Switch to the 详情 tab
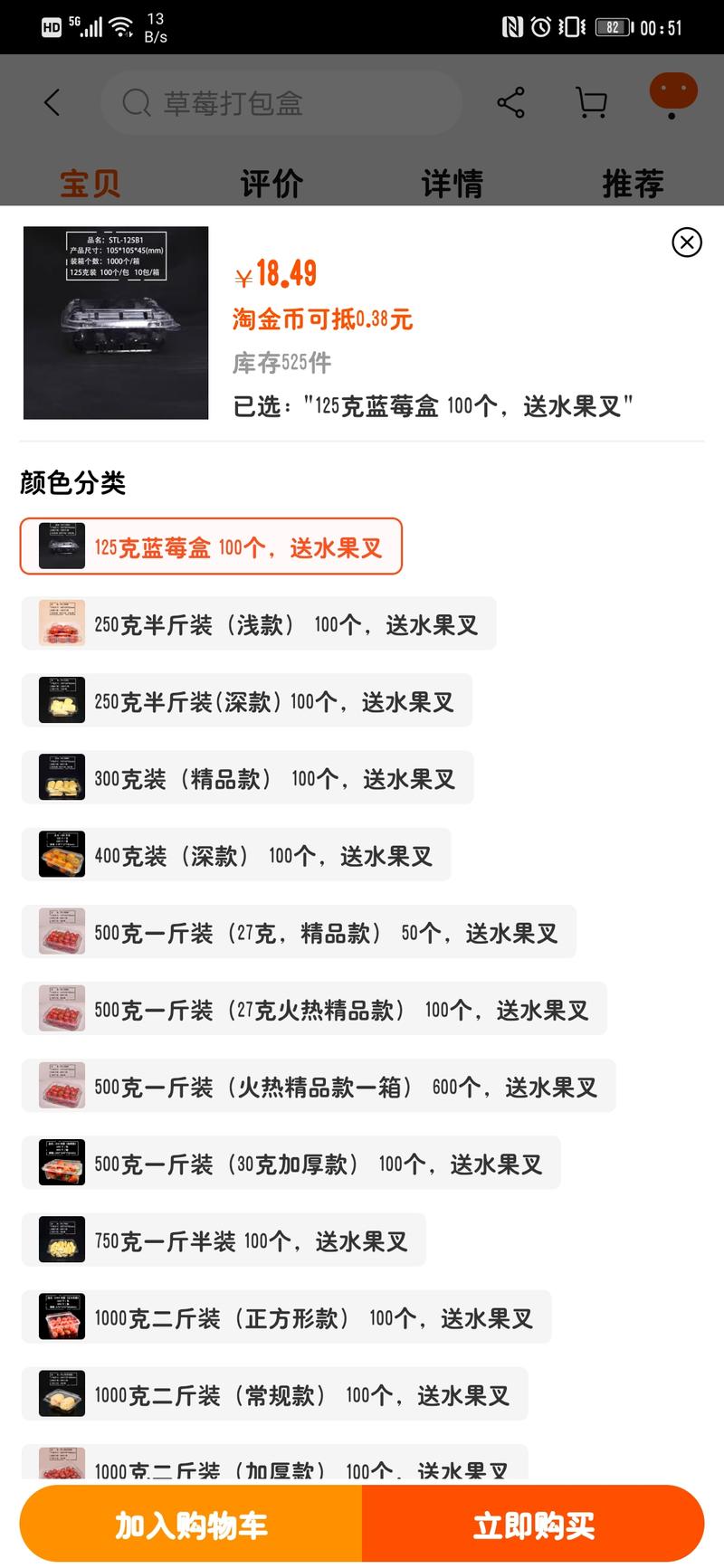Image resolution: width=724 pixels, height=1568 pixels. (452, 183)
